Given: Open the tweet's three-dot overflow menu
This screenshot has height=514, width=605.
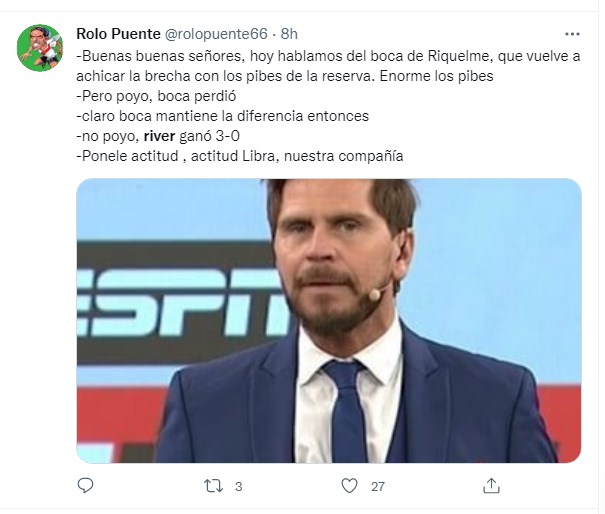Looking at the screenshot, I should pos(571,32).
